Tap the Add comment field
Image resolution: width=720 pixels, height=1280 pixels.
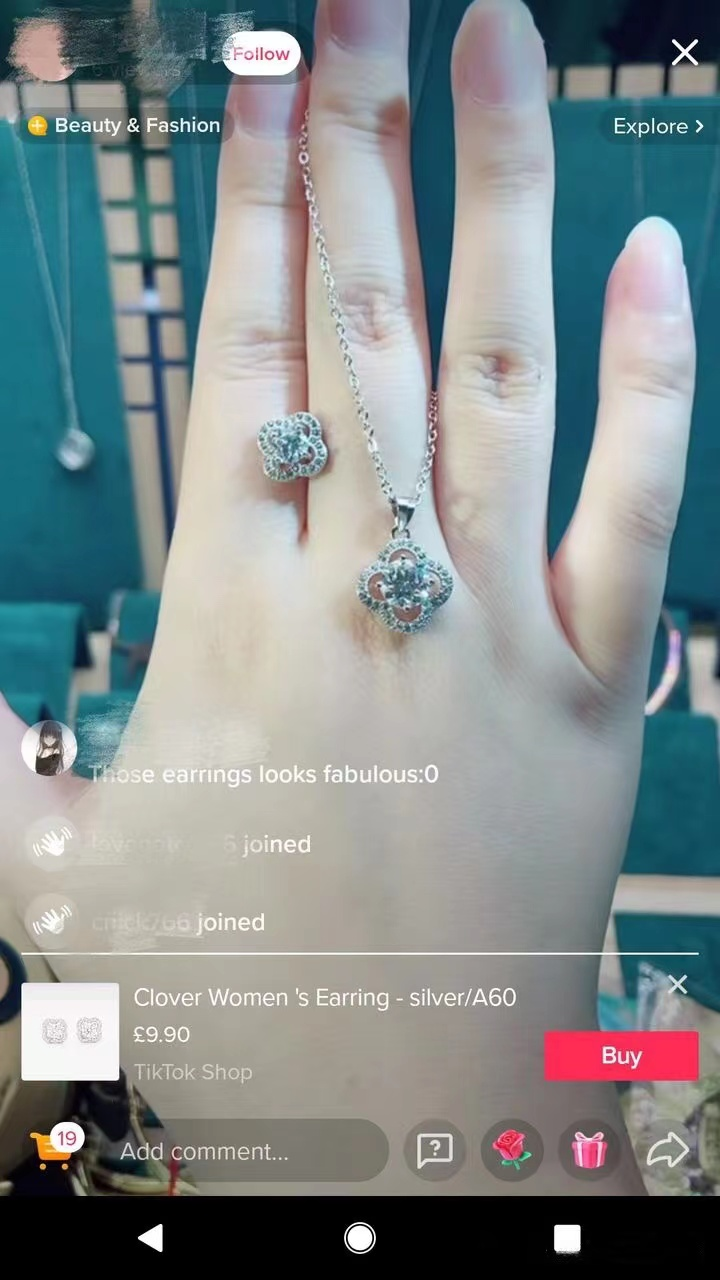point(250,1151)
